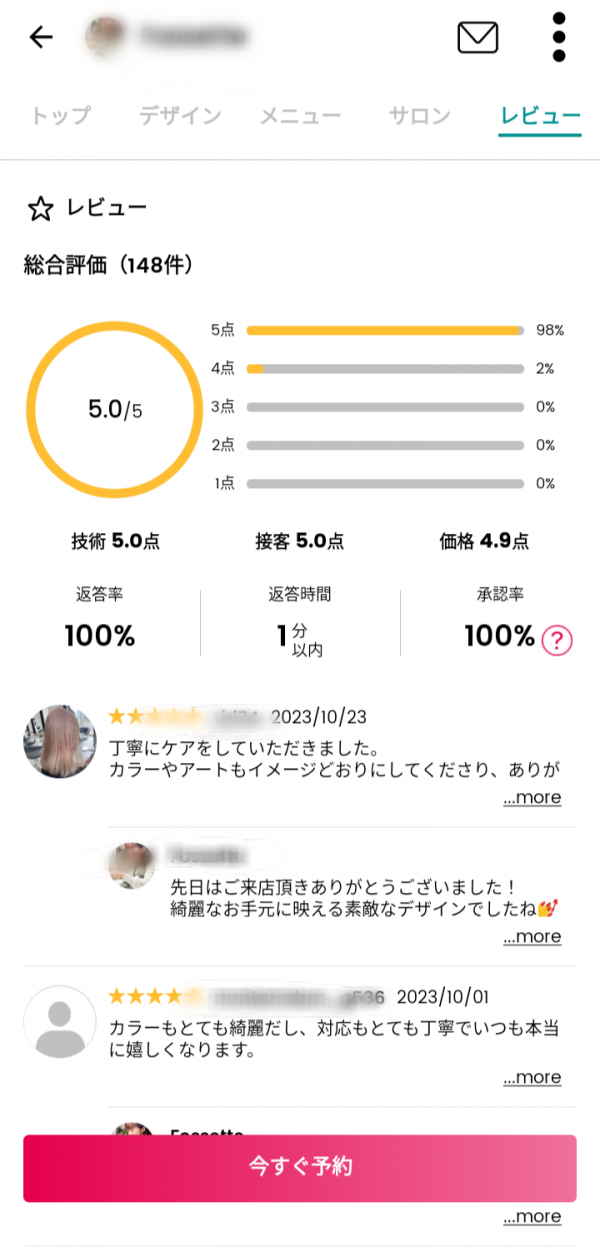Viewport: 600px width, 1247px height.
Task: Open the reviewer photo on 2023/10/23 review
Action: 60,741
